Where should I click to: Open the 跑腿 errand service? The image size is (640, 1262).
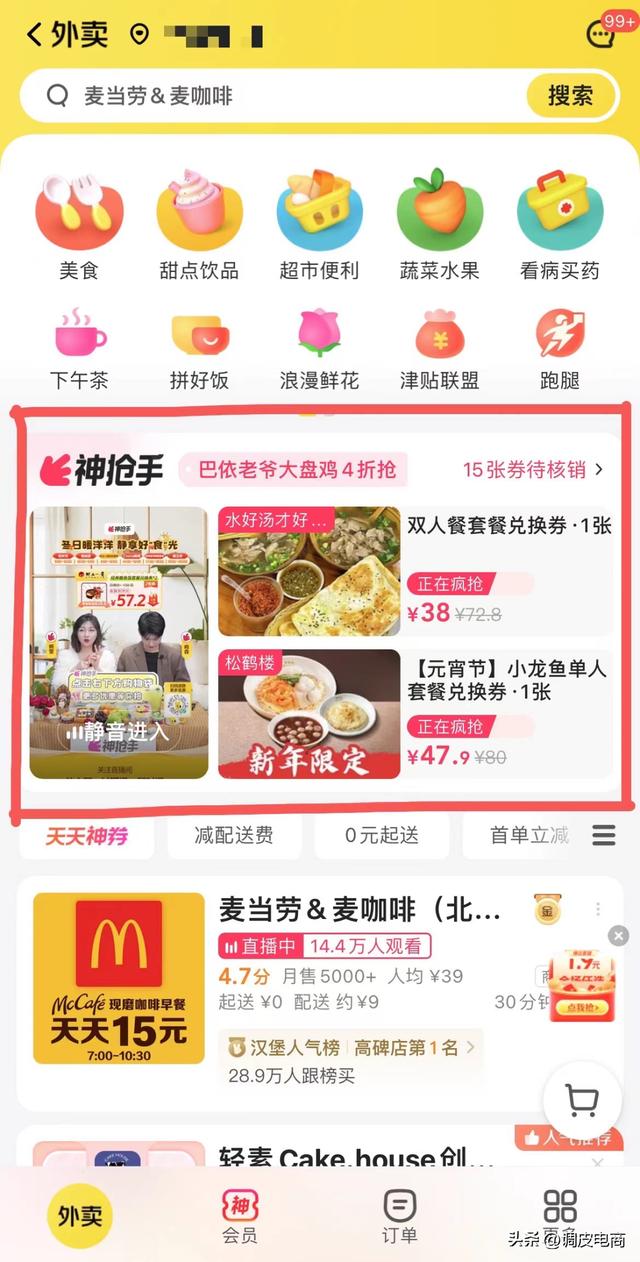tap(559, 350)
